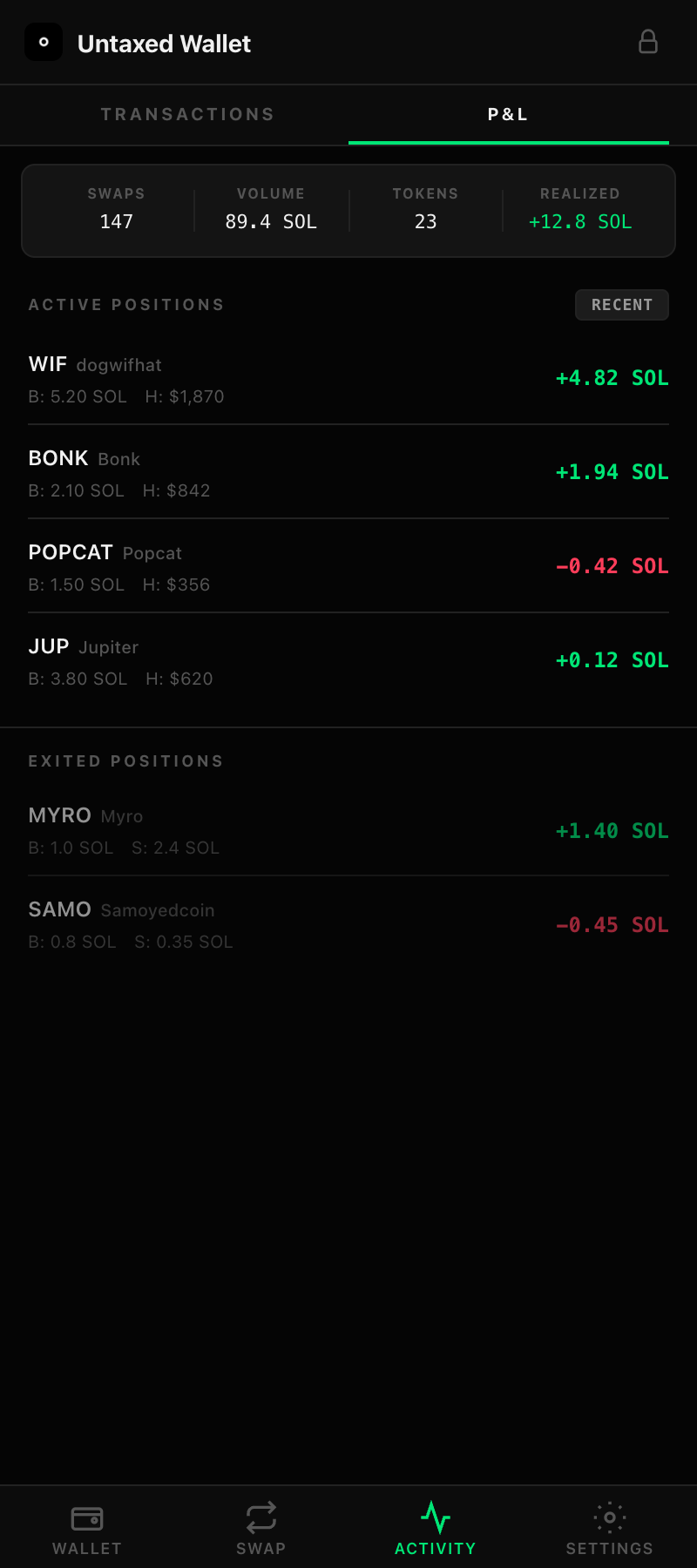Switch to the Transactions tab
This screenshot has height=1568, width=697.
(x=187, y=114)
